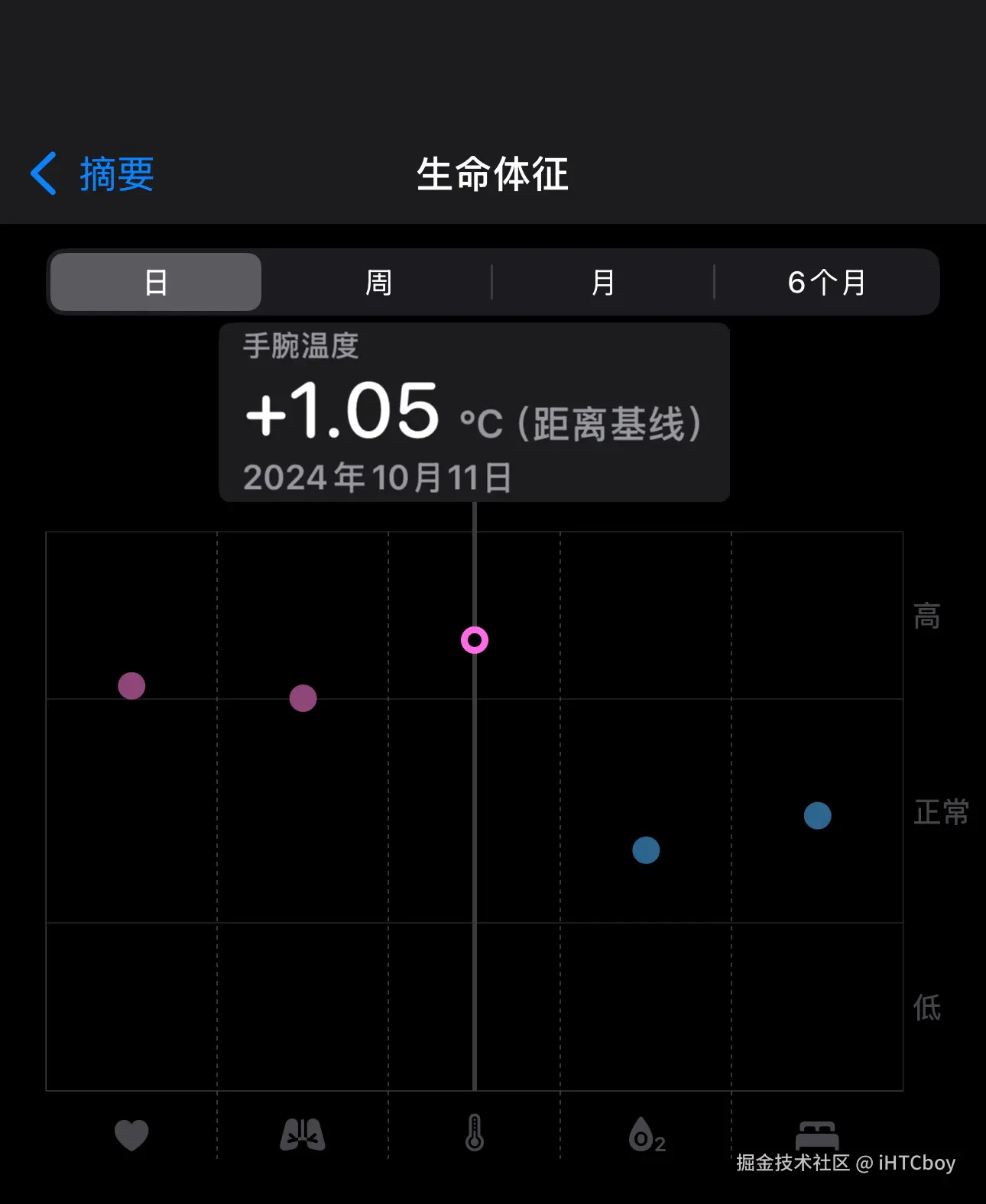Viewport: 986px width, 1204px height.
Task: Select the thermometer wrist temperature icon
Action: 474,1135
